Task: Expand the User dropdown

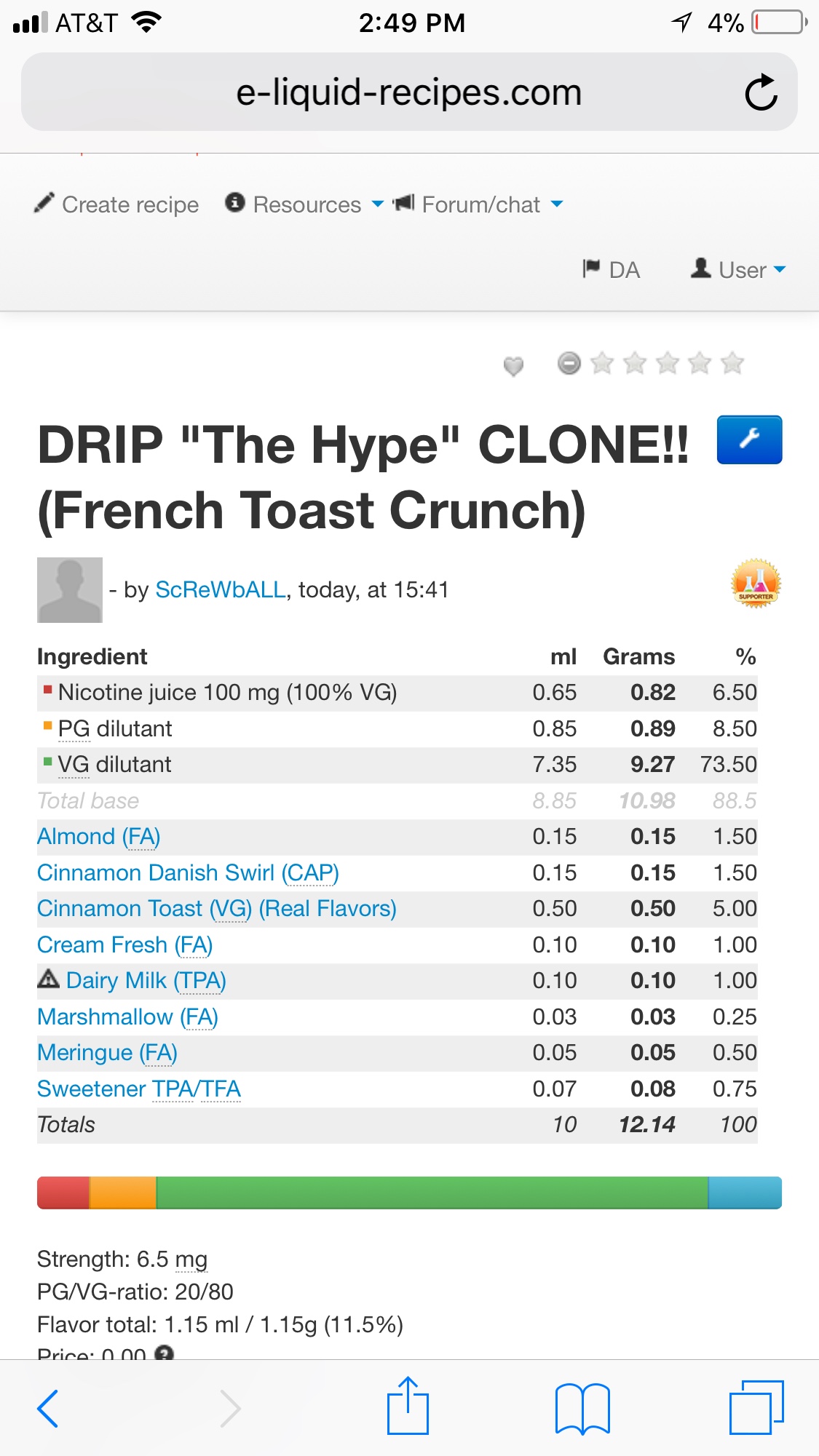Action: [x=739, y=270]
